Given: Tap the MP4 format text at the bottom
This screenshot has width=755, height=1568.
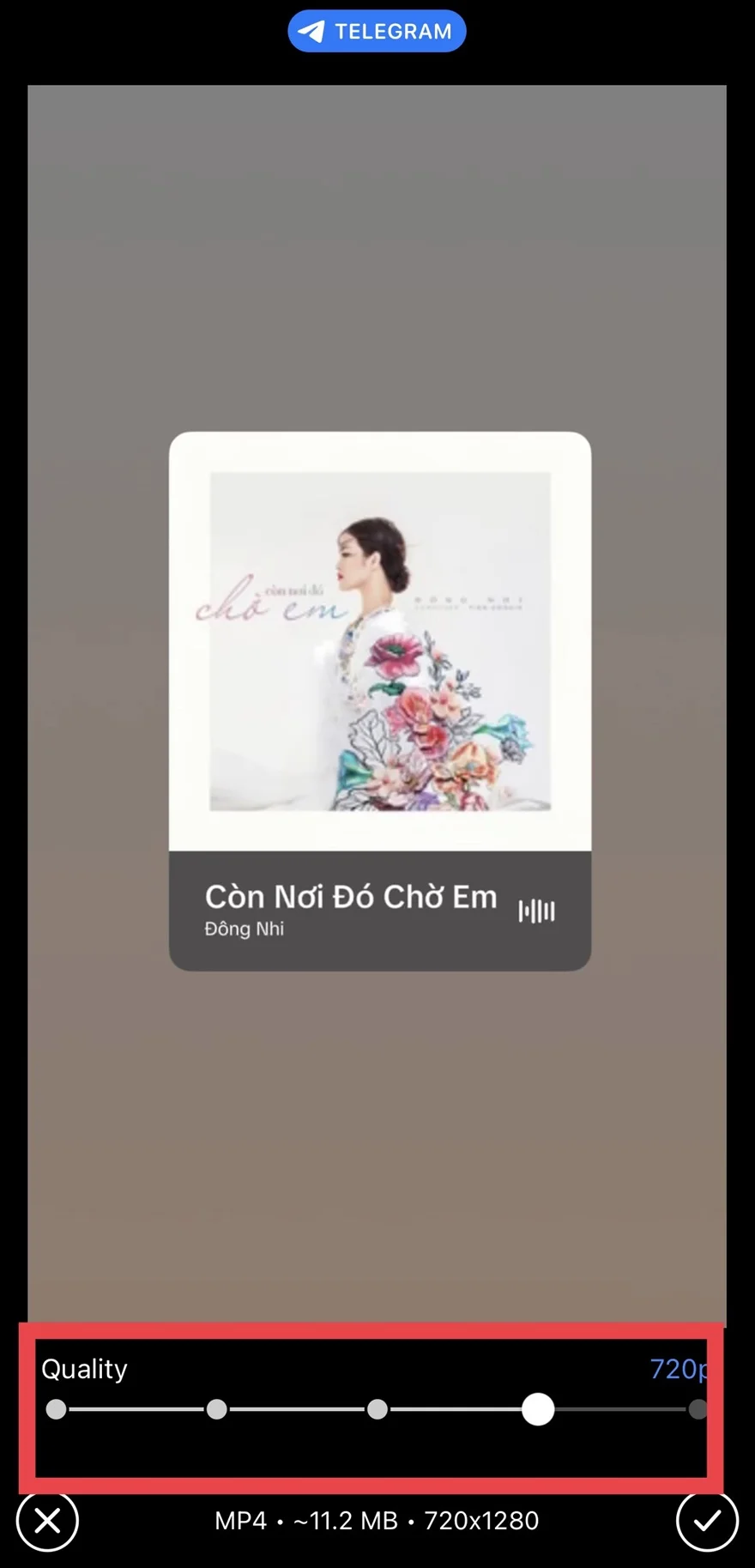Looking at the screenshot, I should [241, 1520].
